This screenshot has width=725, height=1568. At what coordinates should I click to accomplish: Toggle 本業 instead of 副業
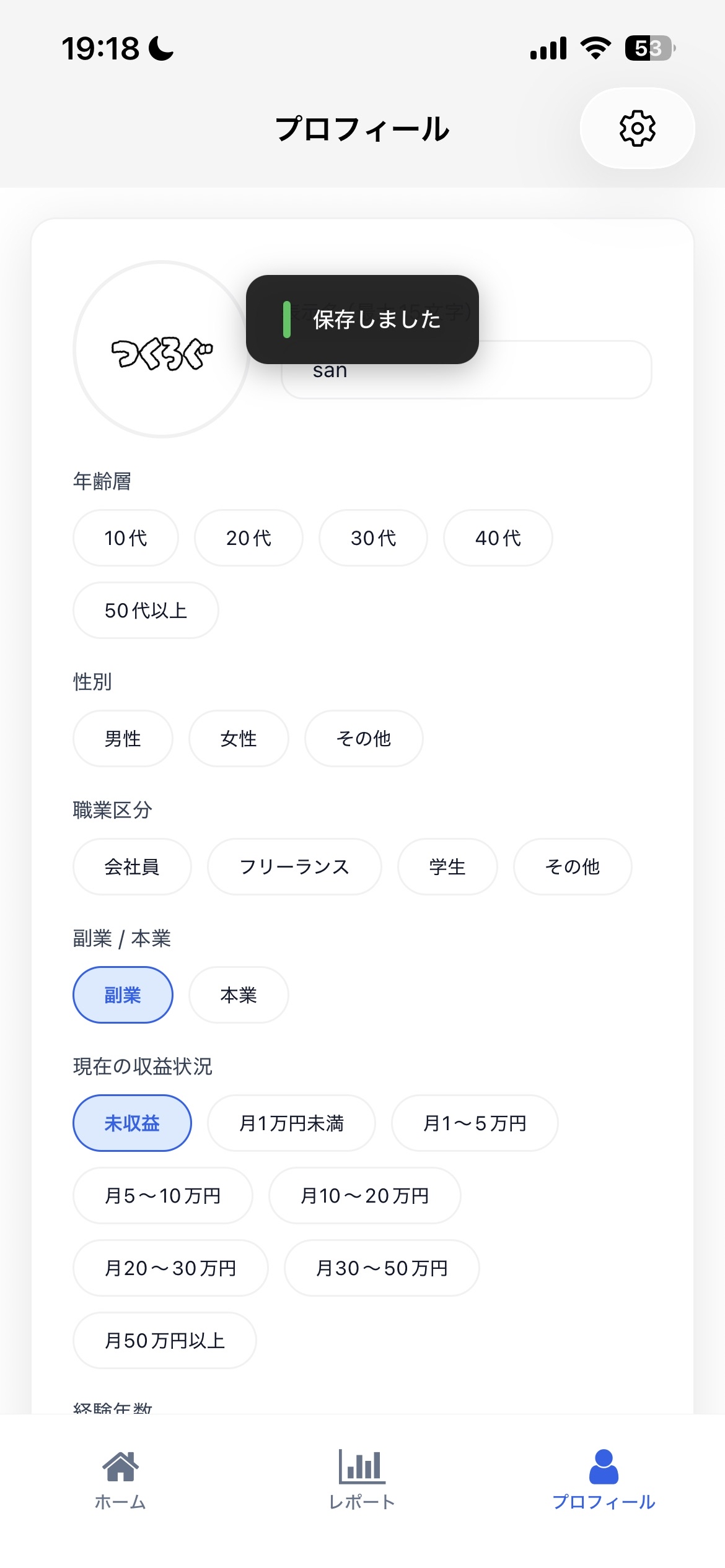237,995
